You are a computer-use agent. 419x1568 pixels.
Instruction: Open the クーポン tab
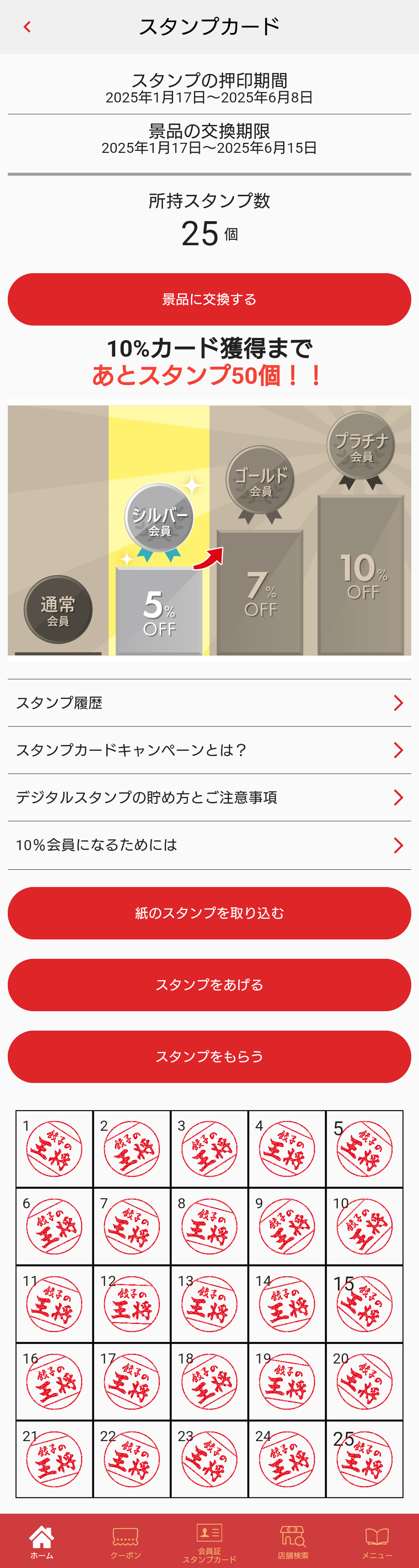click(125, 1541)
